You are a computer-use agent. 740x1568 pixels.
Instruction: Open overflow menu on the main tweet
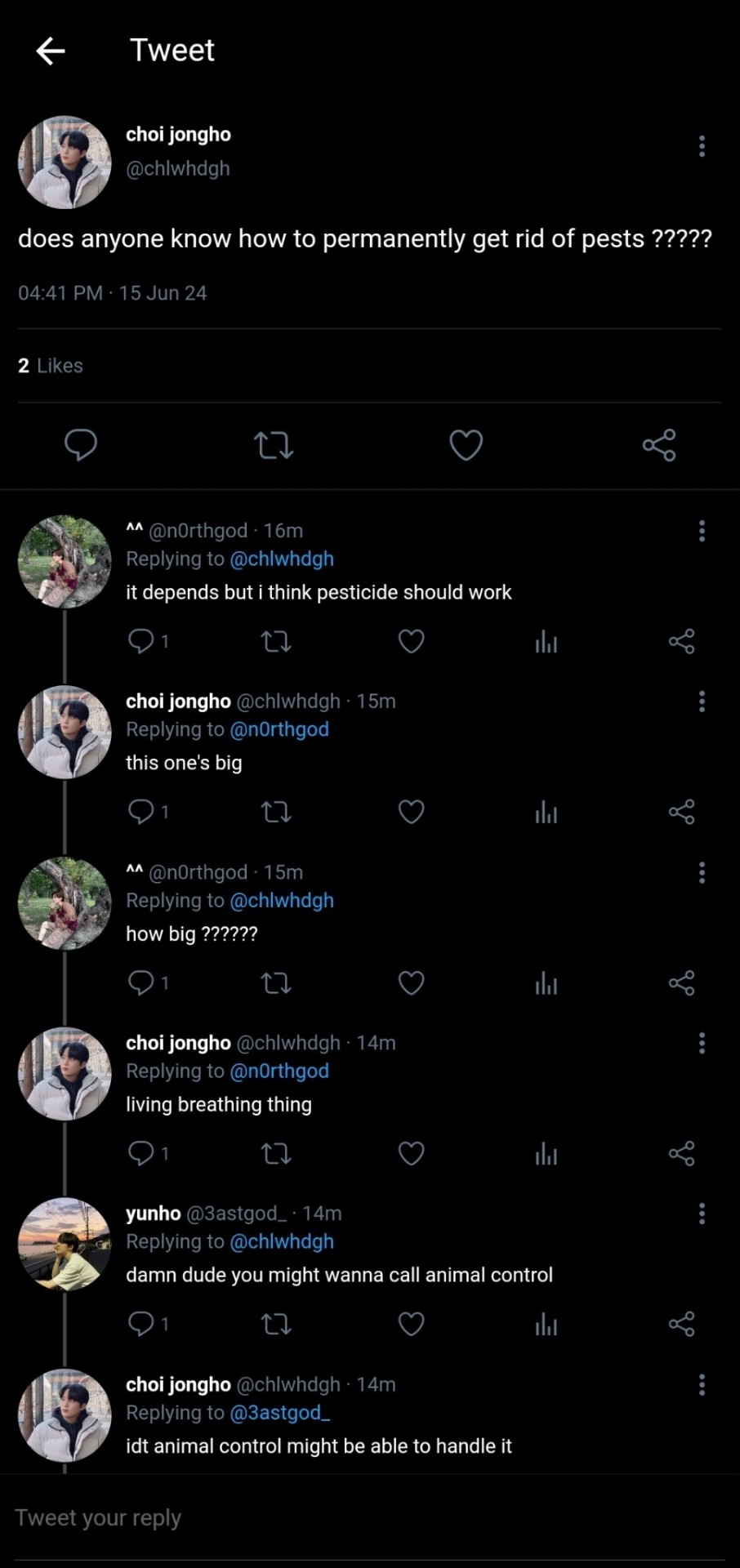[702, 146]
